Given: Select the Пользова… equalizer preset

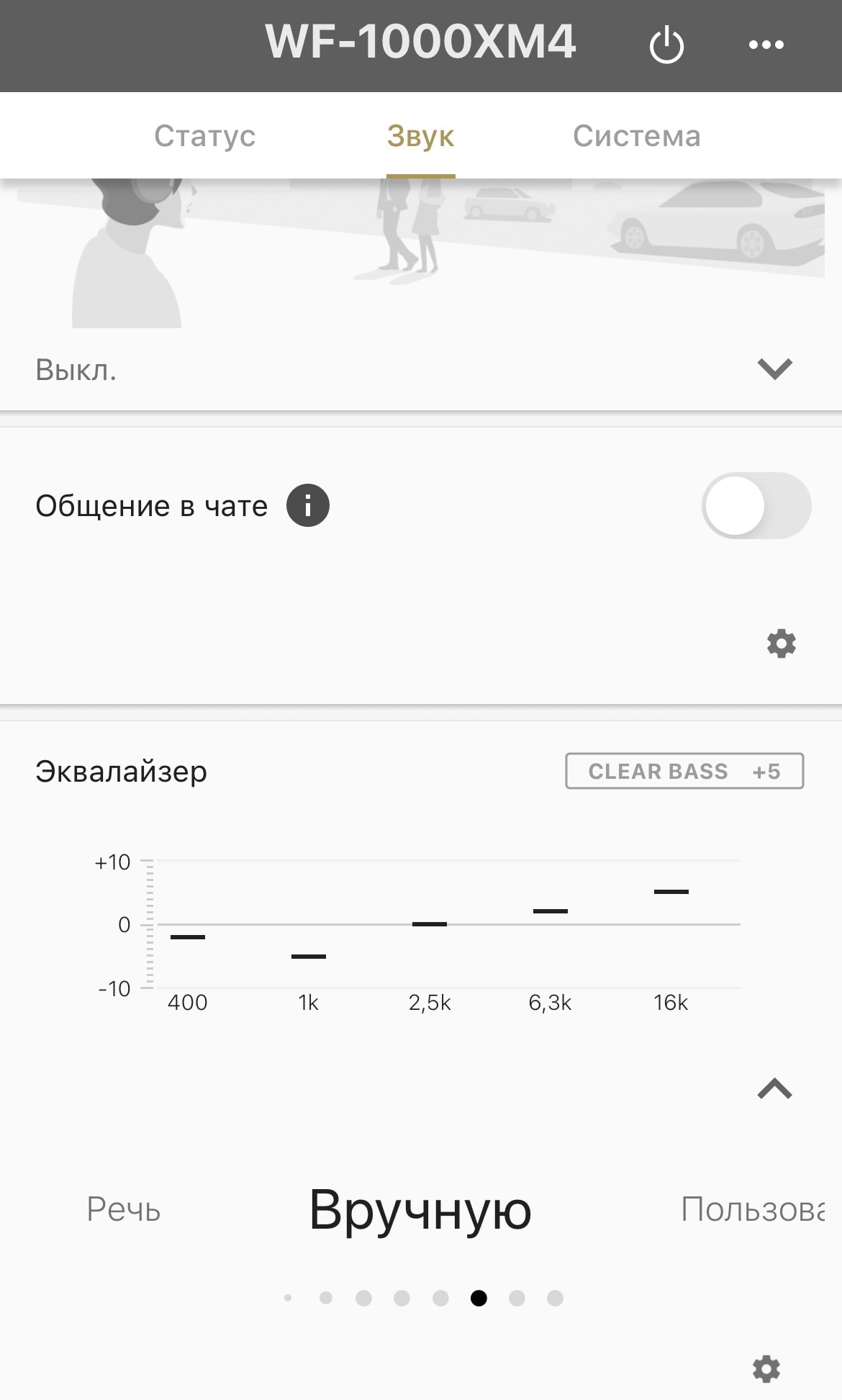Looking at the screenshot, I should coord(753,1209).
